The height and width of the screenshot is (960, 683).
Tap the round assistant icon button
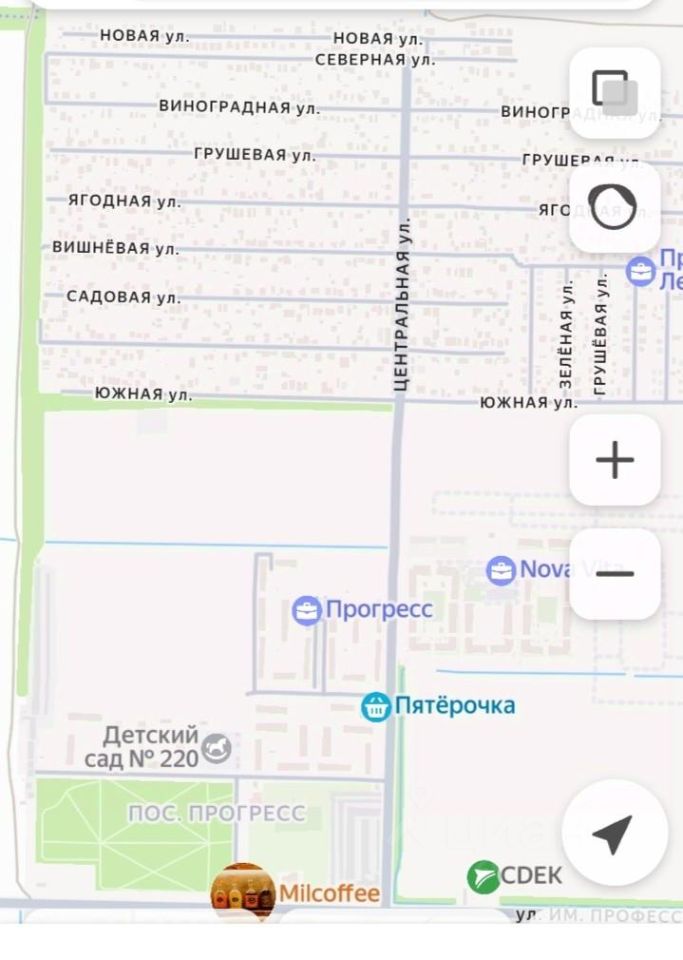(x=614, y=207)
